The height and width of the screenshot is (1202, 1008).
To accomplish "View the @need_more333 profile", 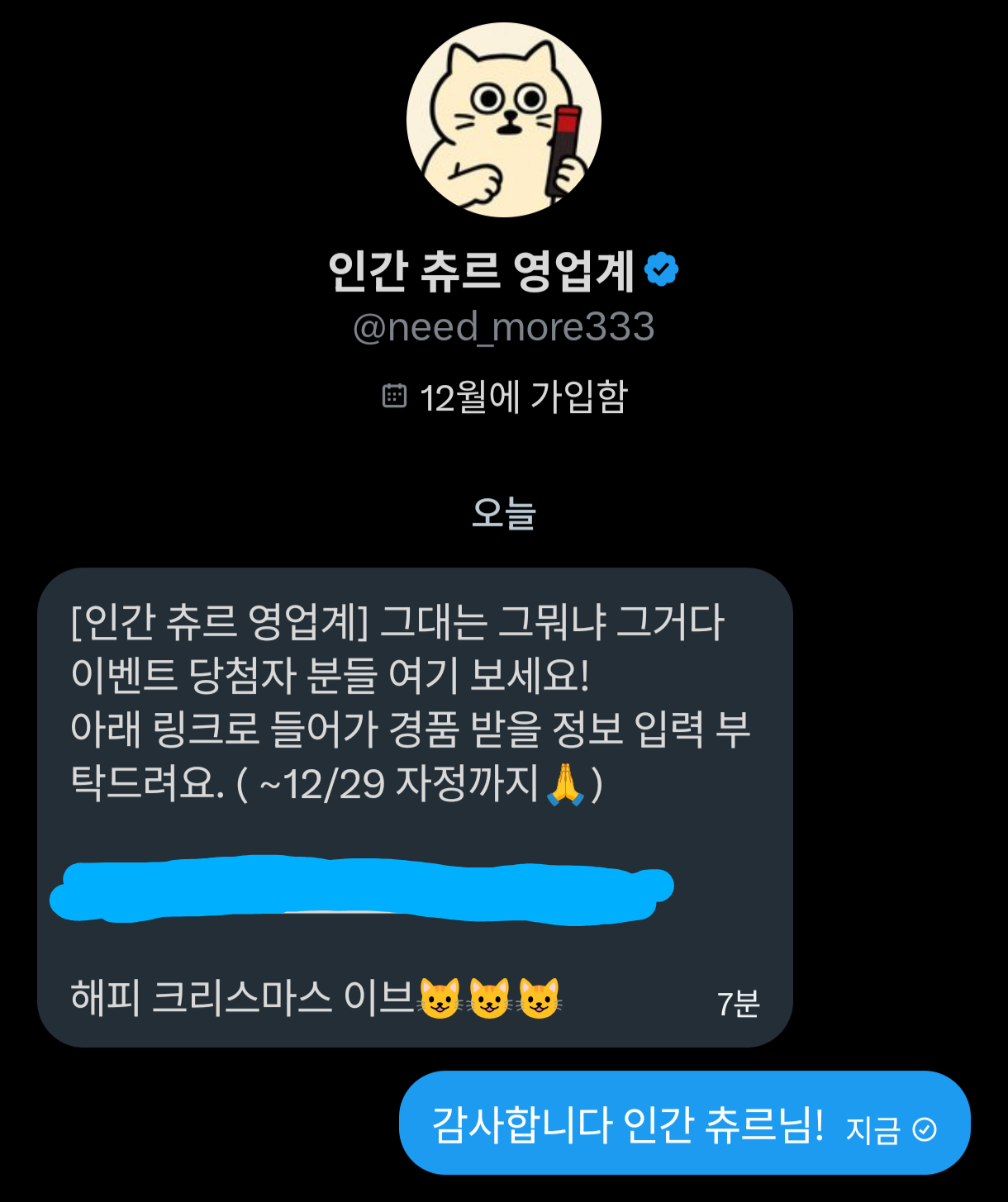I will tap(504, 327).
